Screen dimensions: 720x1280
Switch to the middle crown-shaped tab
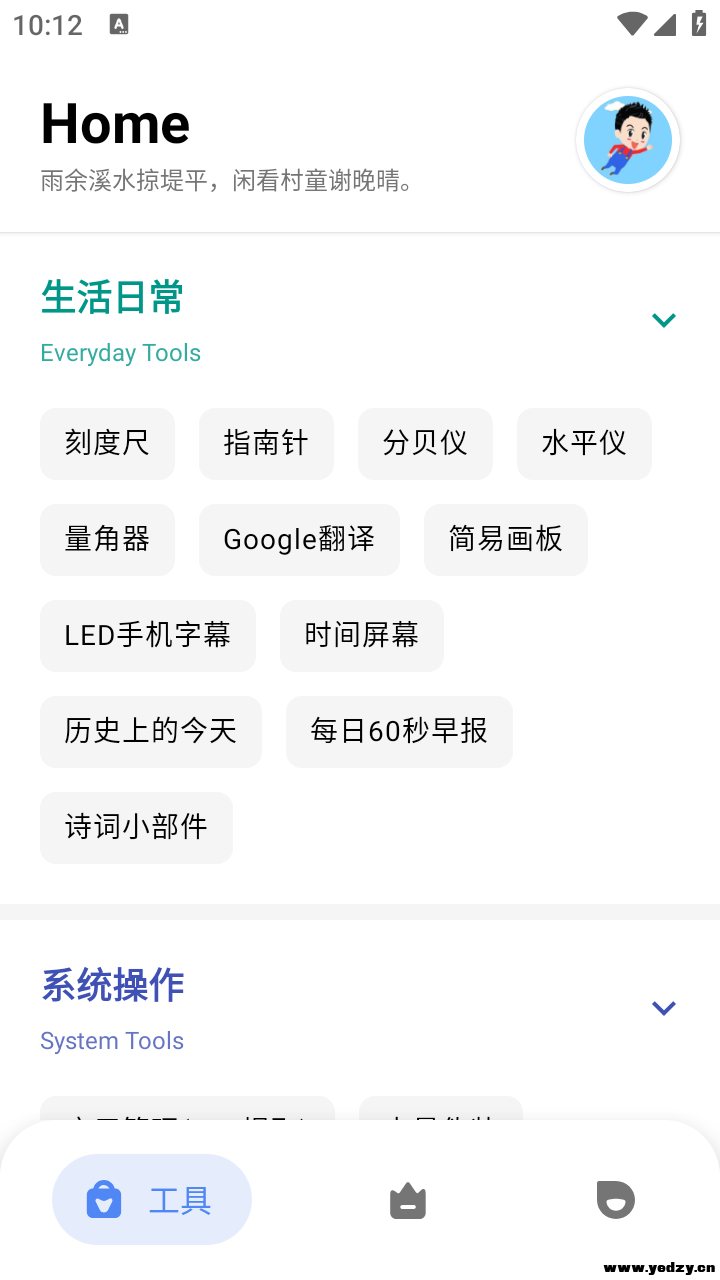[408, 1200]
